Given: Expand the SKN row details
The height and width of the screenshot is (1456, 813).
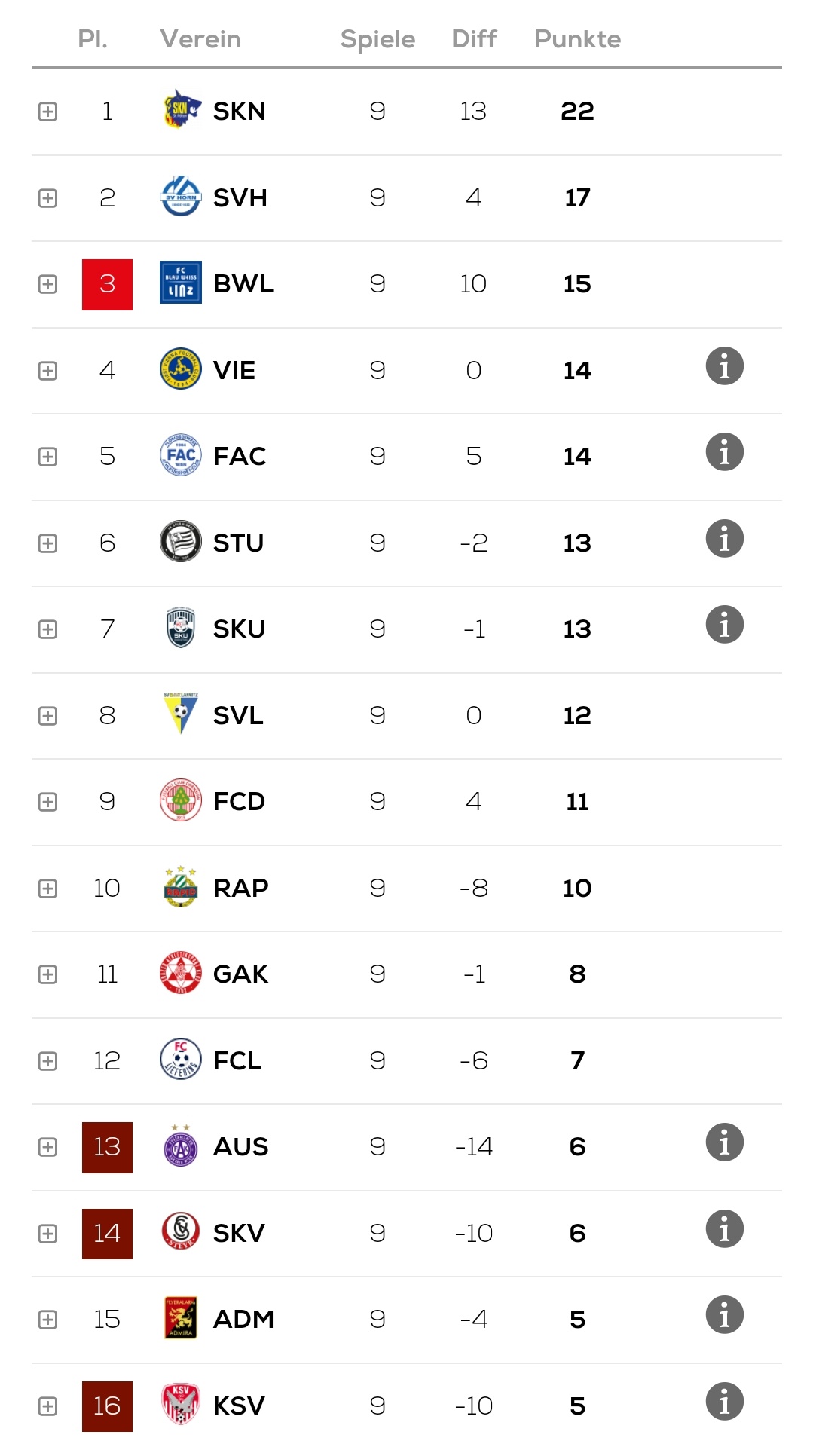Looking at the screenshot, I should 47,112.
